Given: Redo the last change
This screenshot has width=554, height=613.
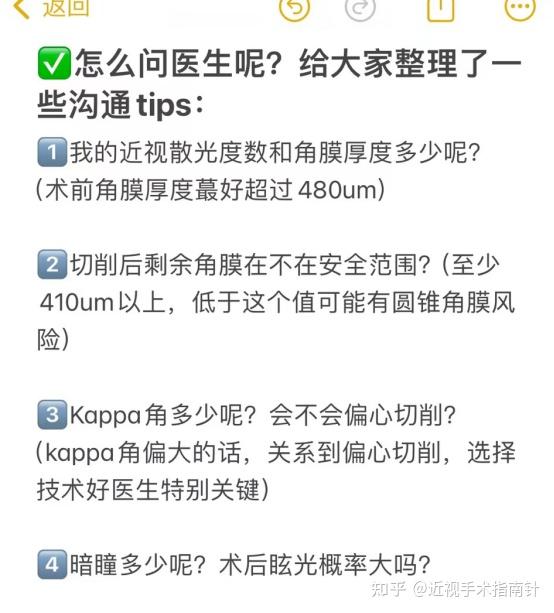Looking at the screenshot, I should [x=360, y=8].
